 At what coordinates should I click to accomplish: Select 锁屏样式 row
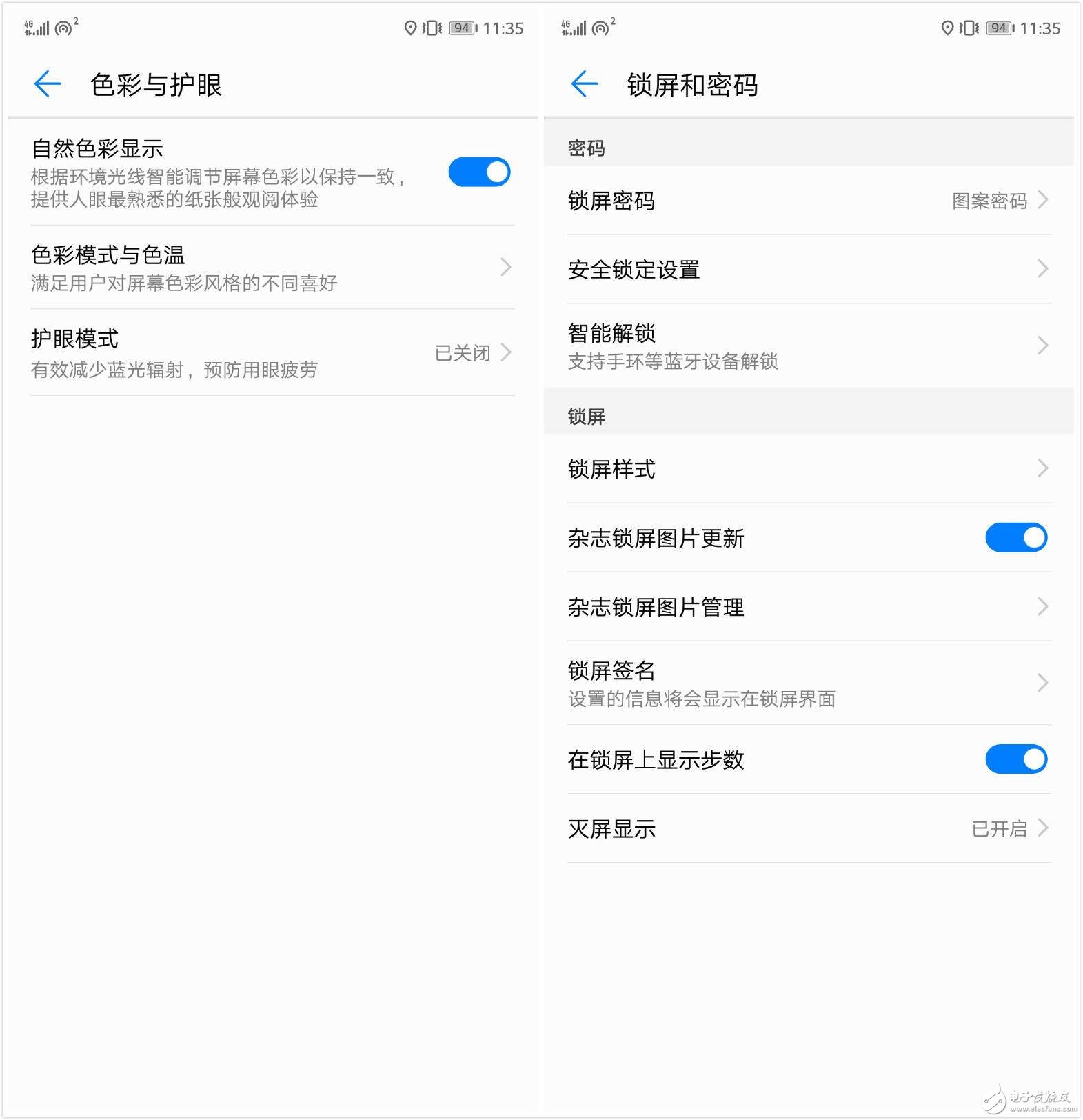click(x=809, y=469)
